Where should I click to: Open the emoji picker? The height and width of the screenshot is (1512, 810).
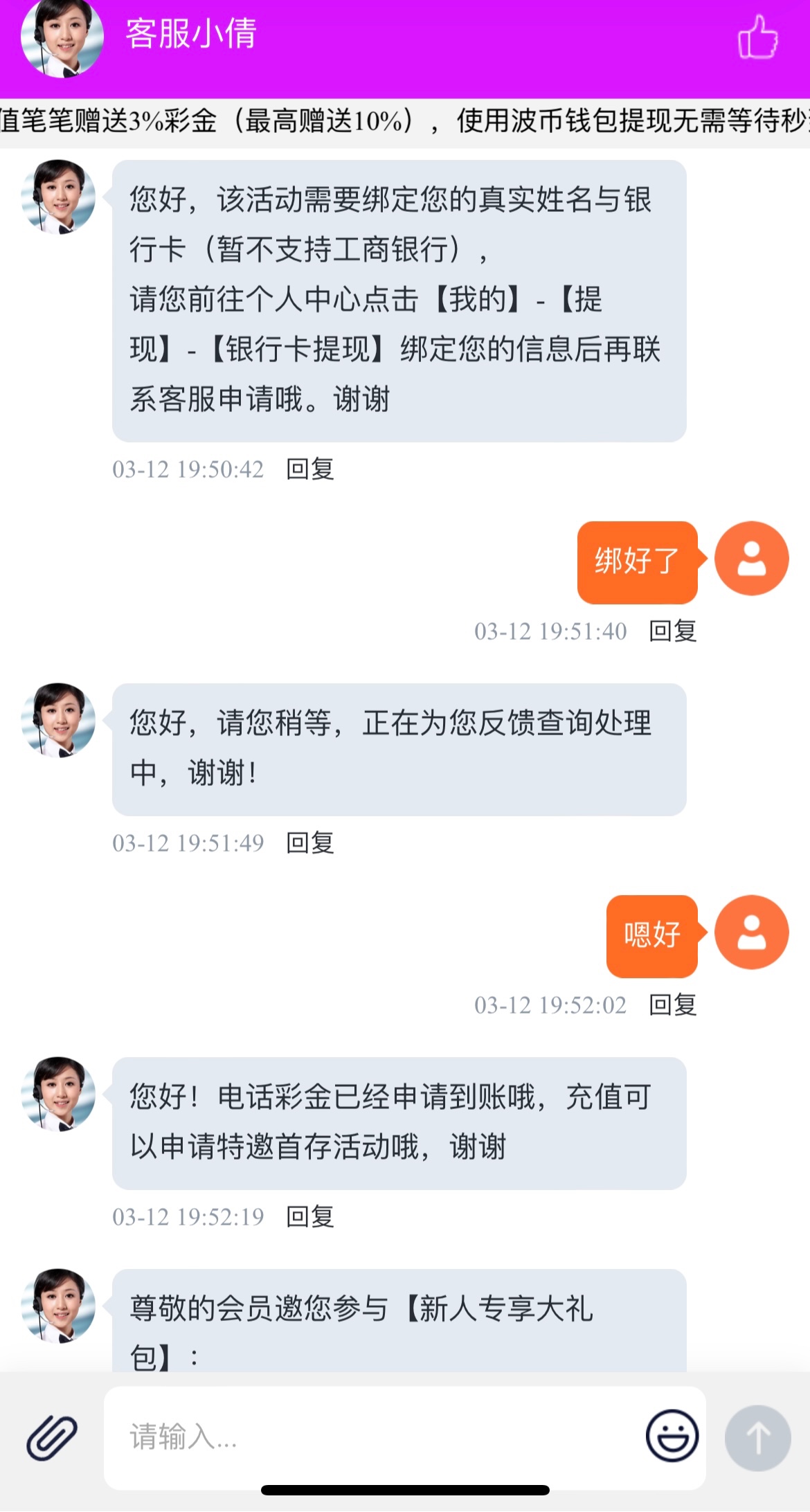coord(672,1436)
